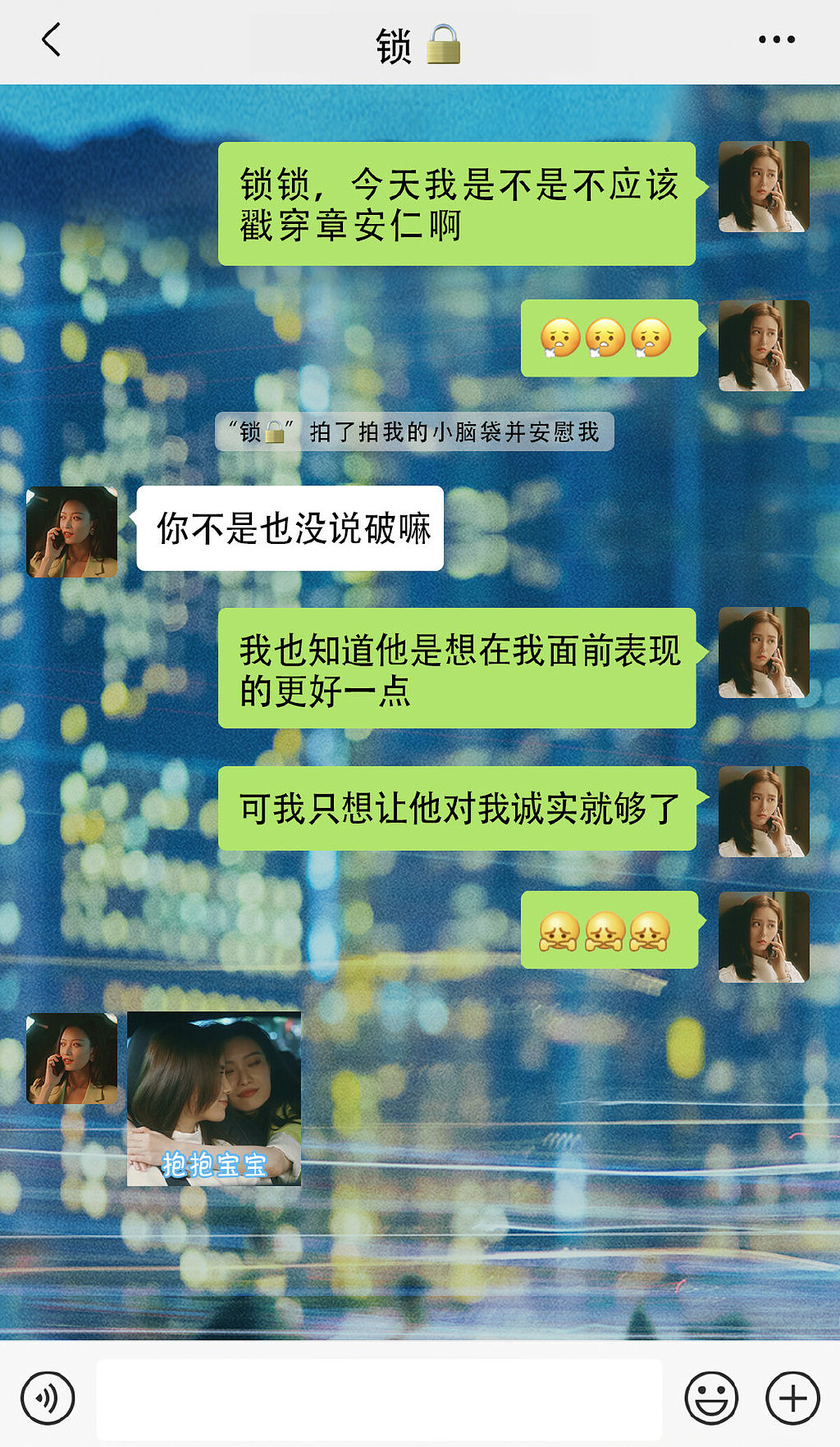This screenshot has width=840, height=1447.
Task: Open my avatar beside the 戳穿章安仁 message
Action: pos(764,187)
